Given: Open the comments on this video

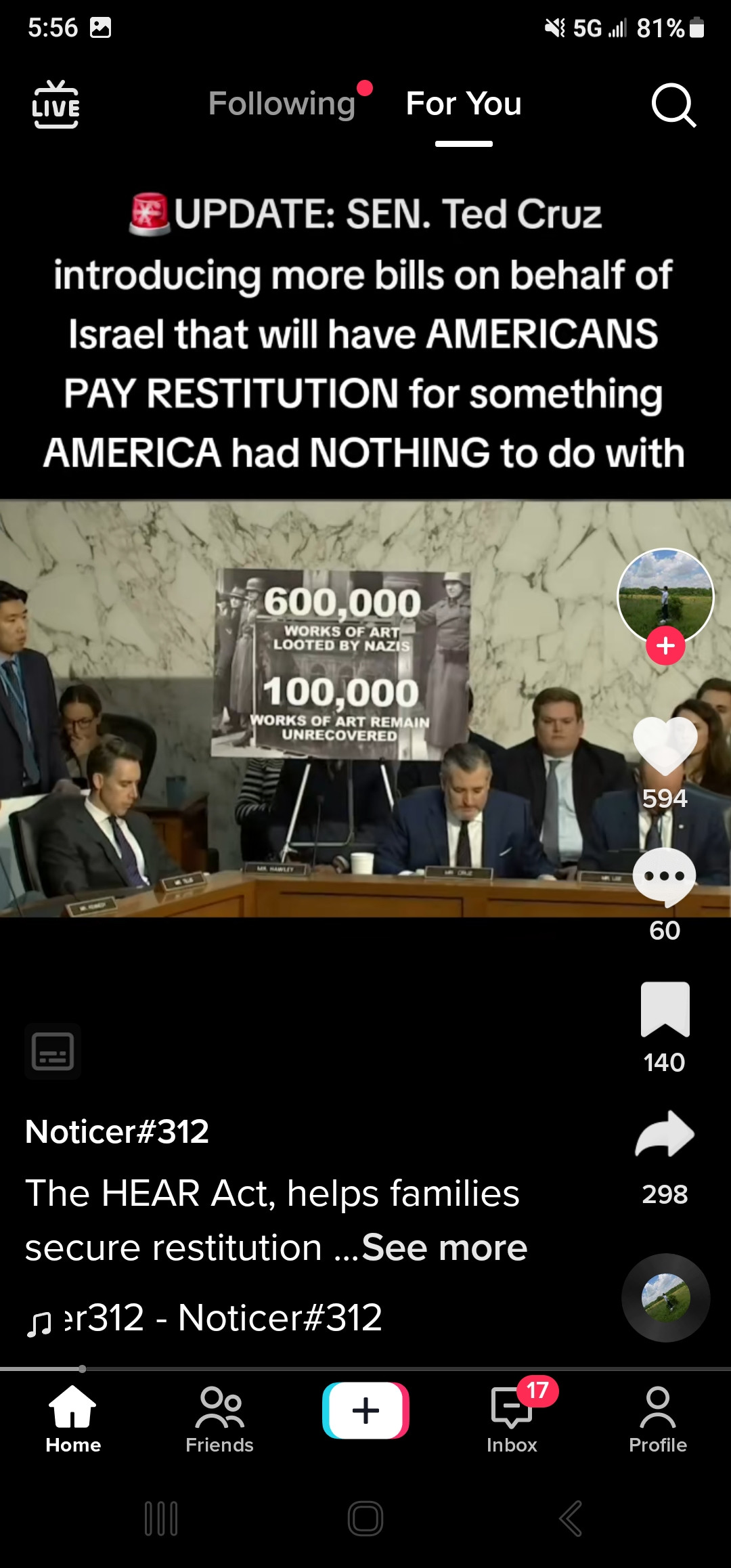Looking at the screenshot, I should pyautogui.click(x=665, y=877).
